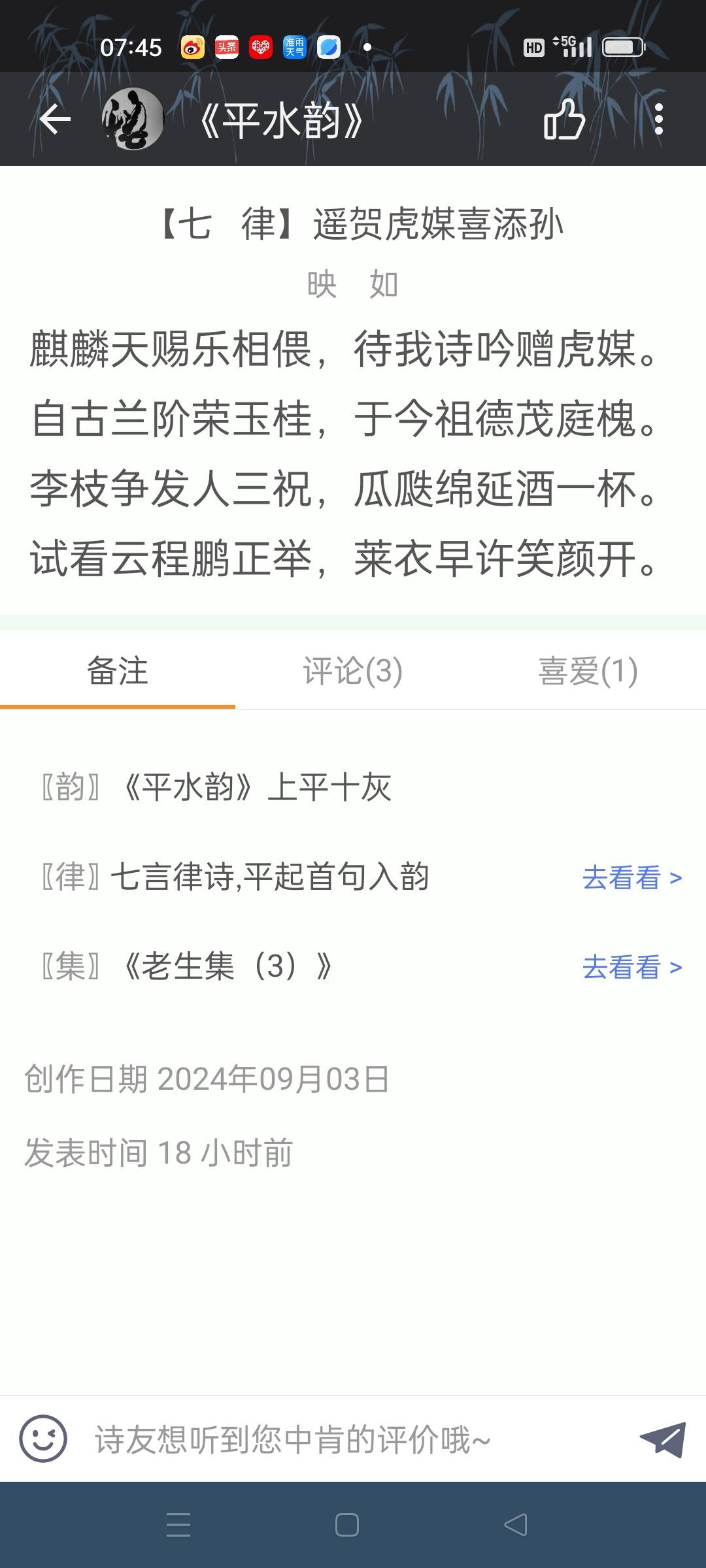The image size is (706, 1568).
Task: Go to the system home screen
Action: pos(346,1525)
